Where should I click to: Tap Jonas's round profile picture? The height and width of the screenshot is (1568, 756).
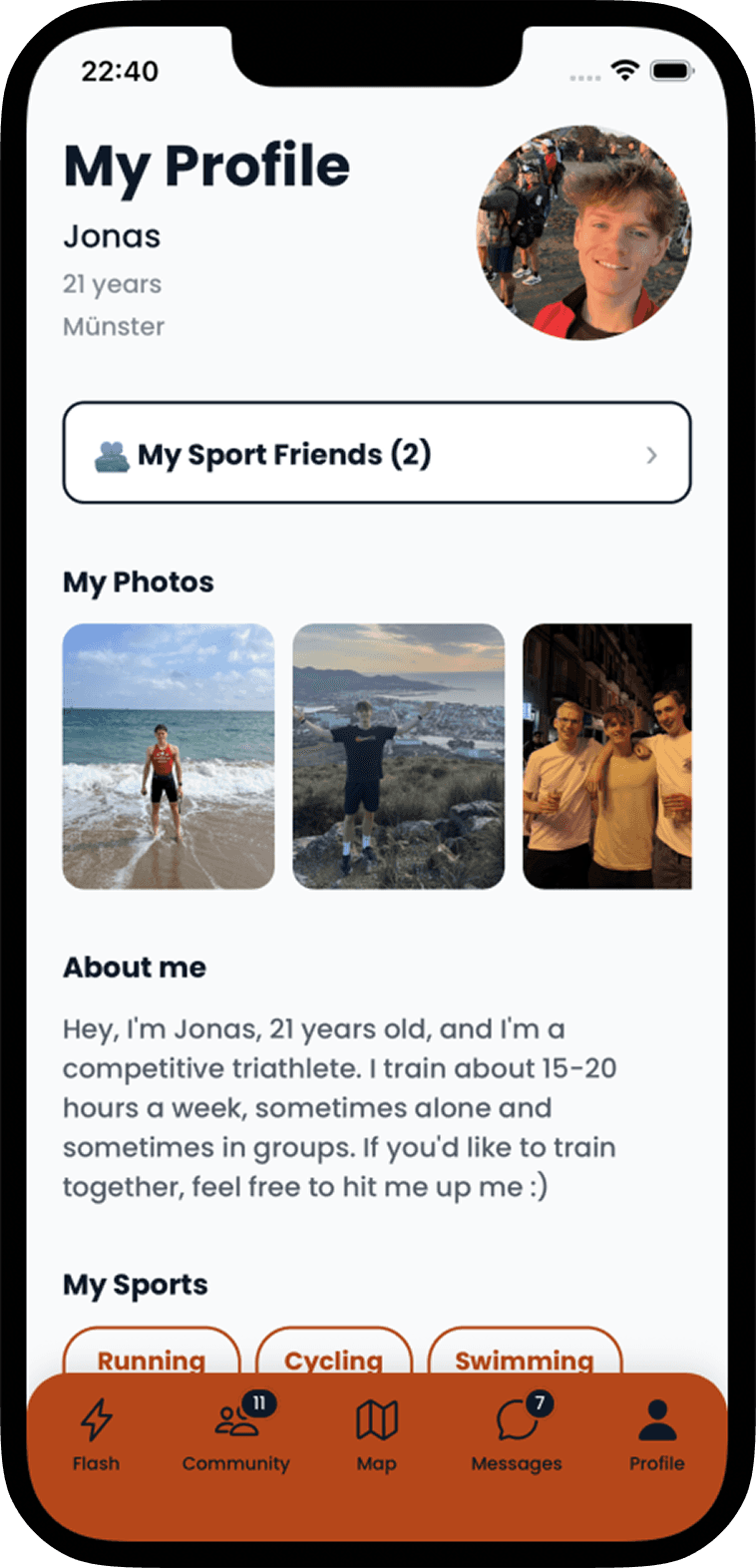click(583, 232)
